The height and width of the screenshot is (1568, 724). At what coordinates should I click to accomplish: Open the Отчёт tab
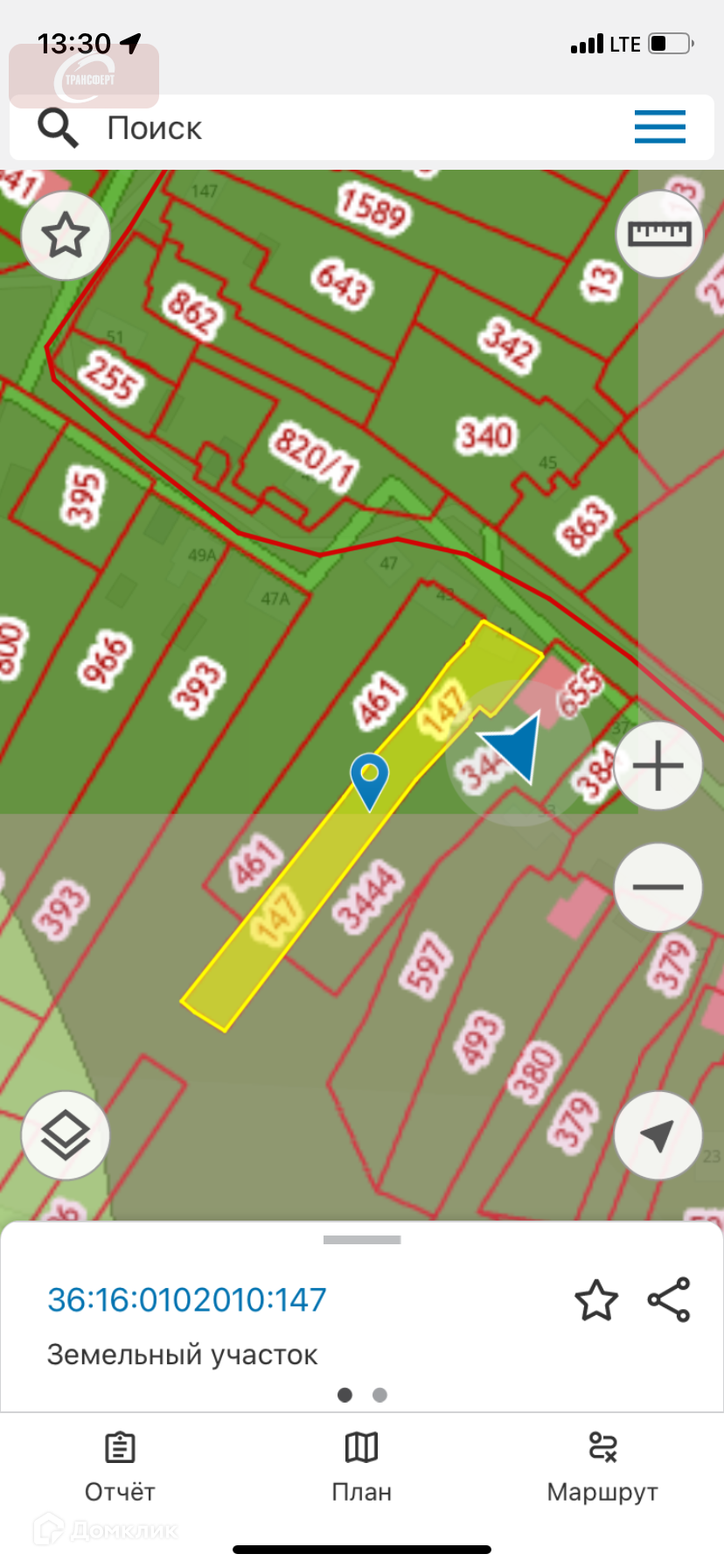tap(120, 1468)
